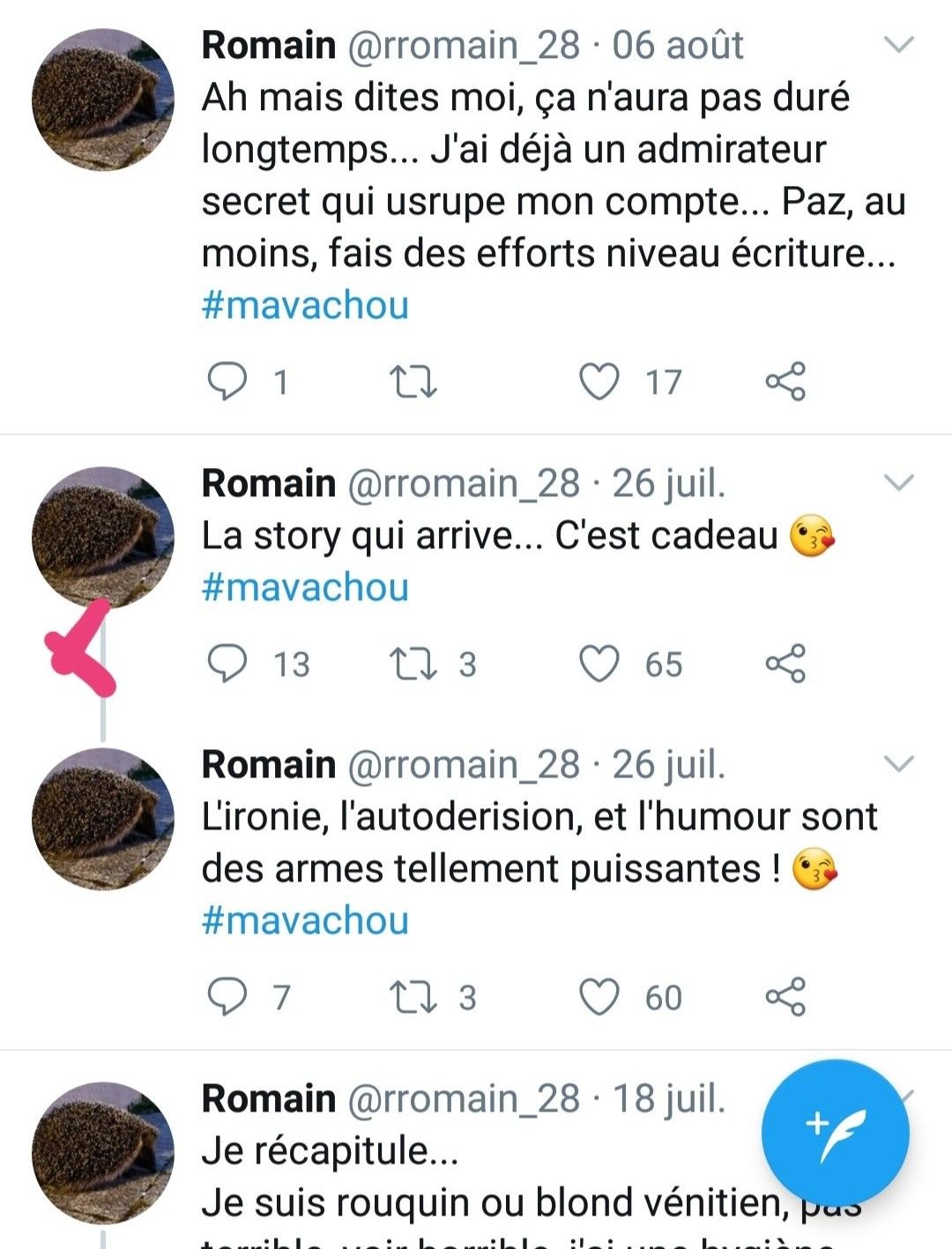Screen dimensions: 952x1249
Task: Open Romain's avatar on 18 juil. tweet
Action: tap(103, 1153)
